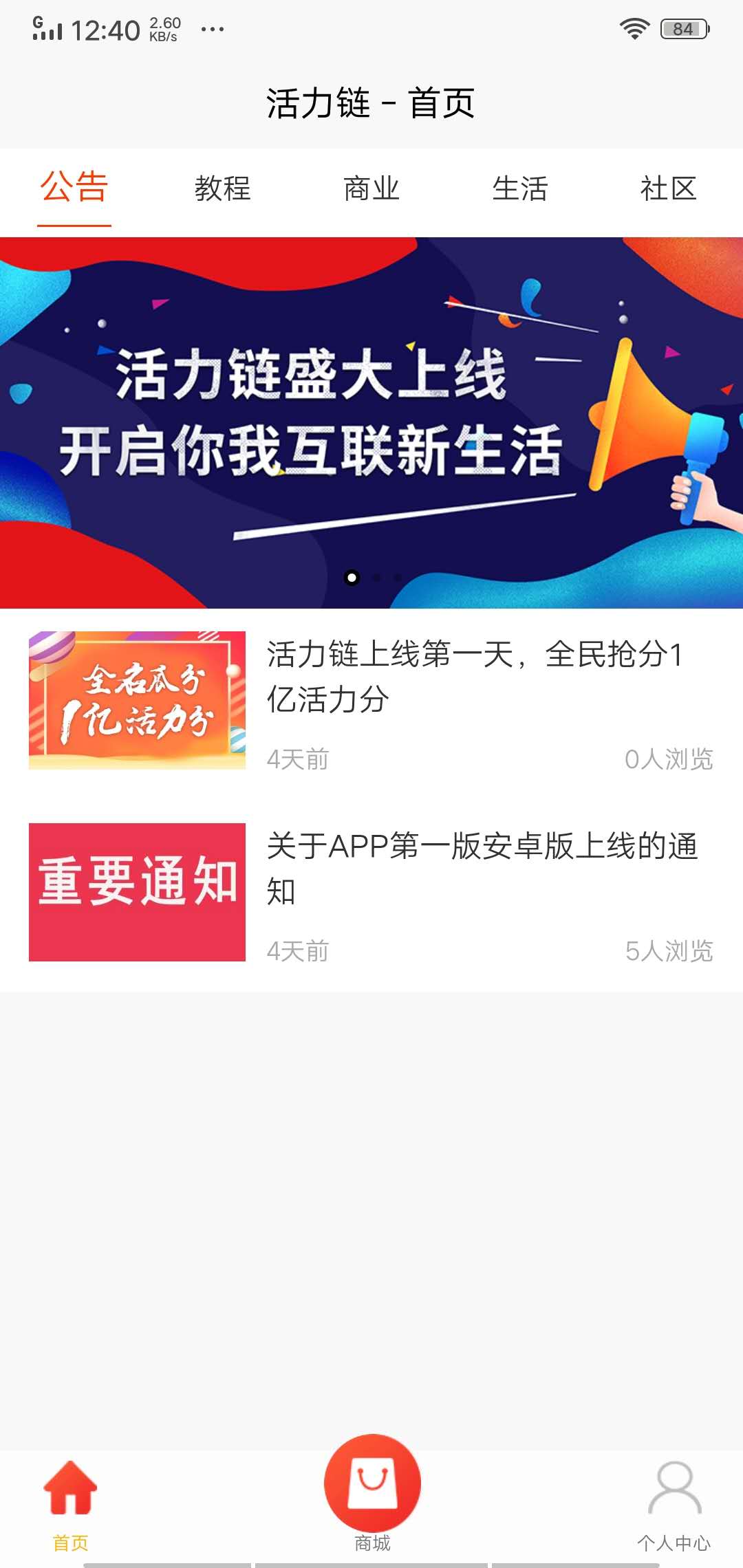The height and width of the screenshot is (1568, 743).
Task: Select the second carousel indicator dot
Action: (375, 578)
